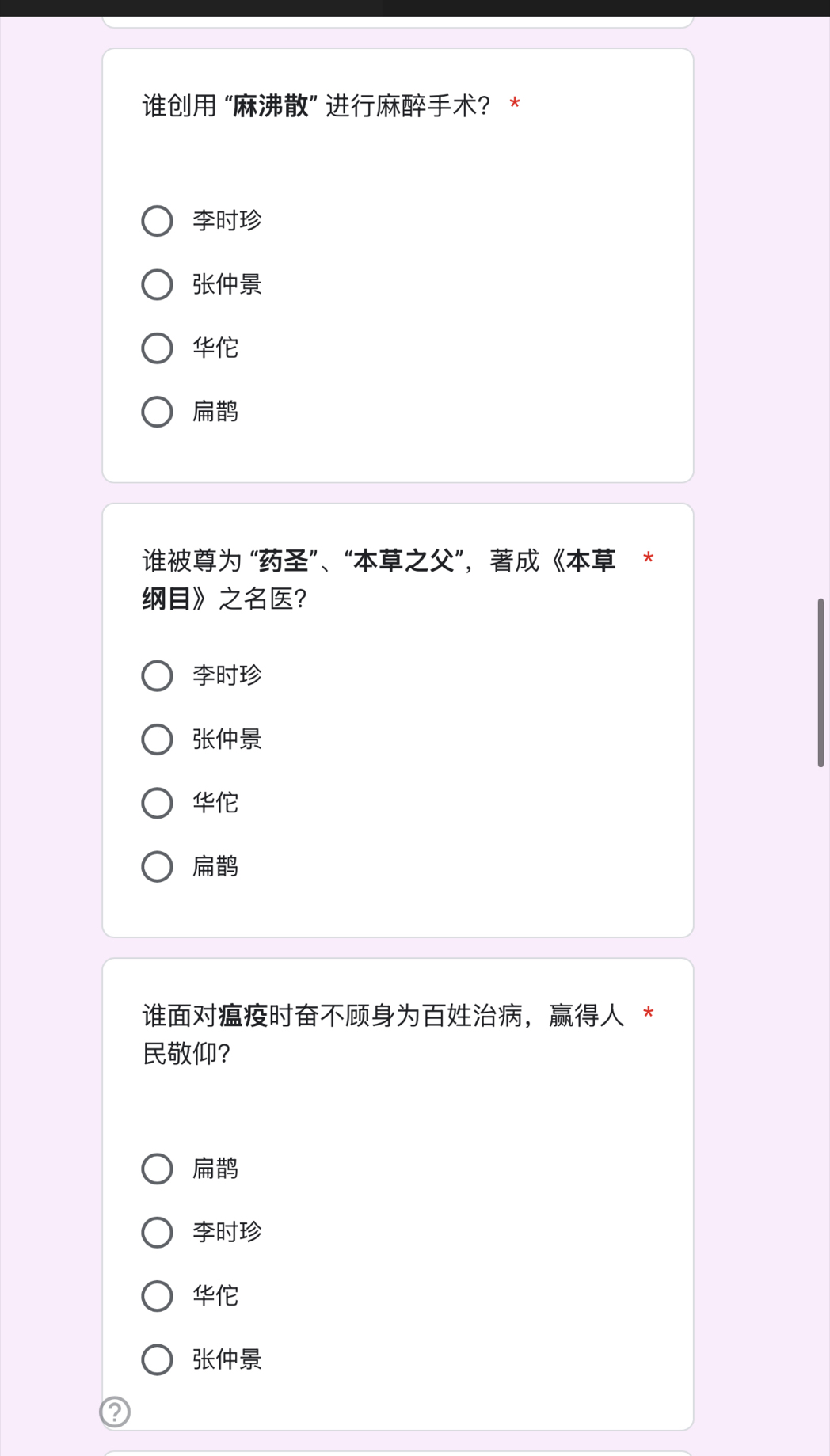Pick 华佗 as answer for 麻沸散 question
The height and width of the screenshot is (1456, 830).
coord(158,348)
